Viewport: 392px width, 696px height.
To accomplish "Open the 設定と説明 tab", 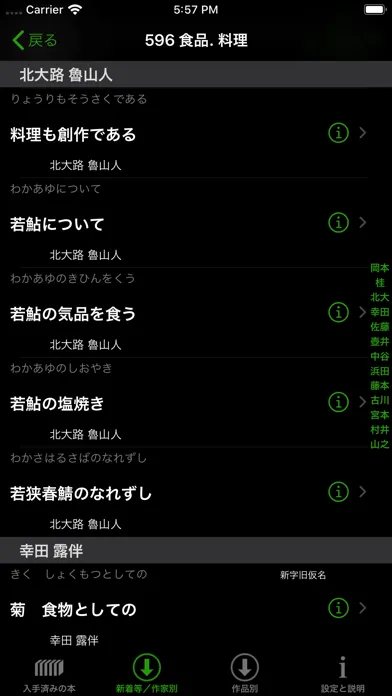I will click(343, 676).
